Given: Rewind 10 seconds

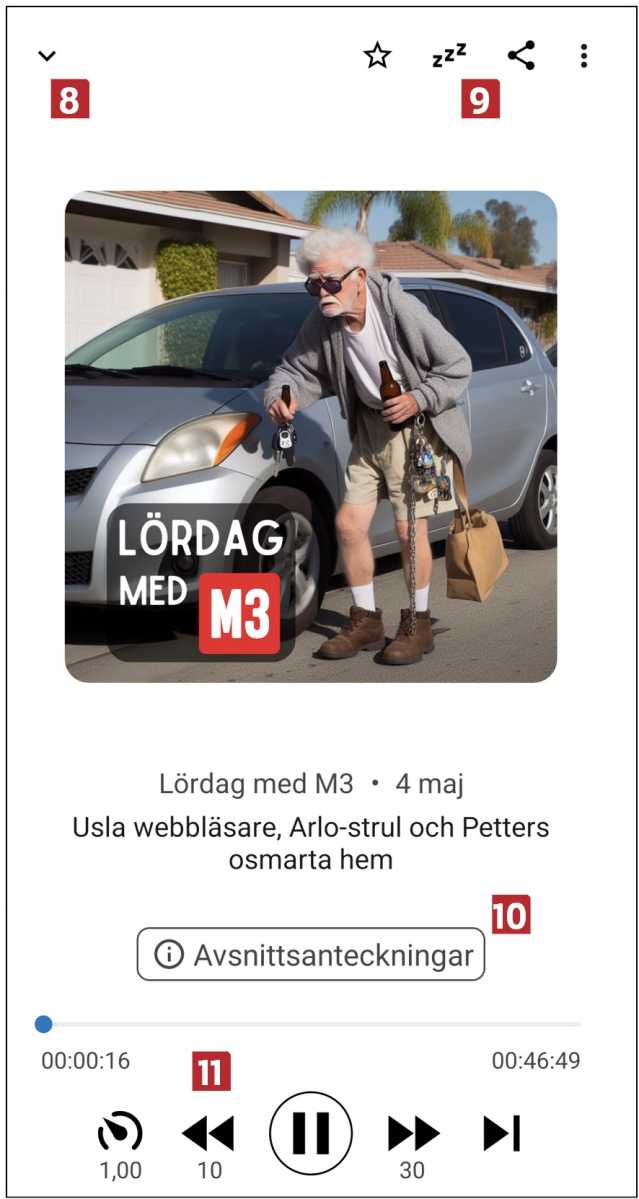Looking at the screenshot, I should tap(208, 1134).
